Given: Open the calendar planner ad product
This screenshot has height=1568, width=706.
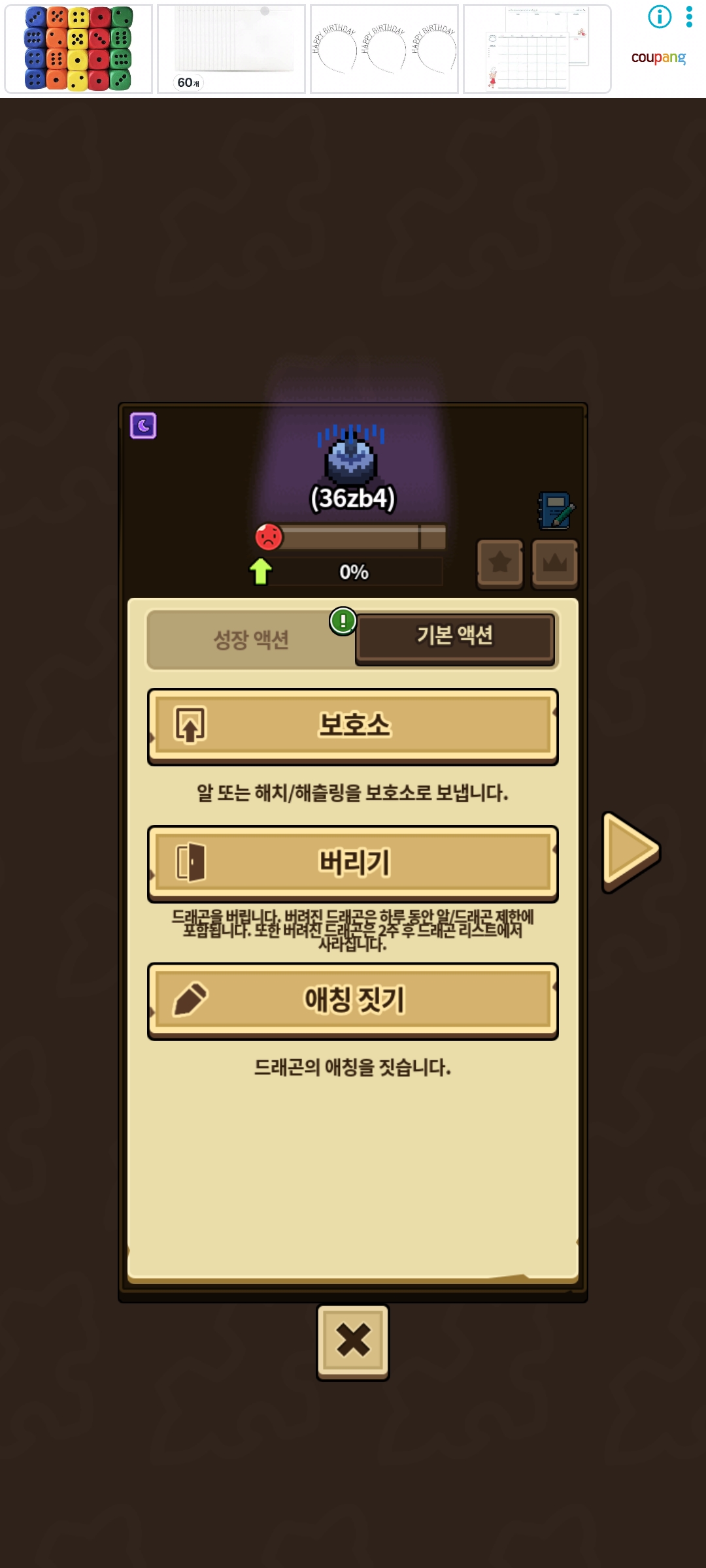Looking at the screenshot, I should point(537,49).
